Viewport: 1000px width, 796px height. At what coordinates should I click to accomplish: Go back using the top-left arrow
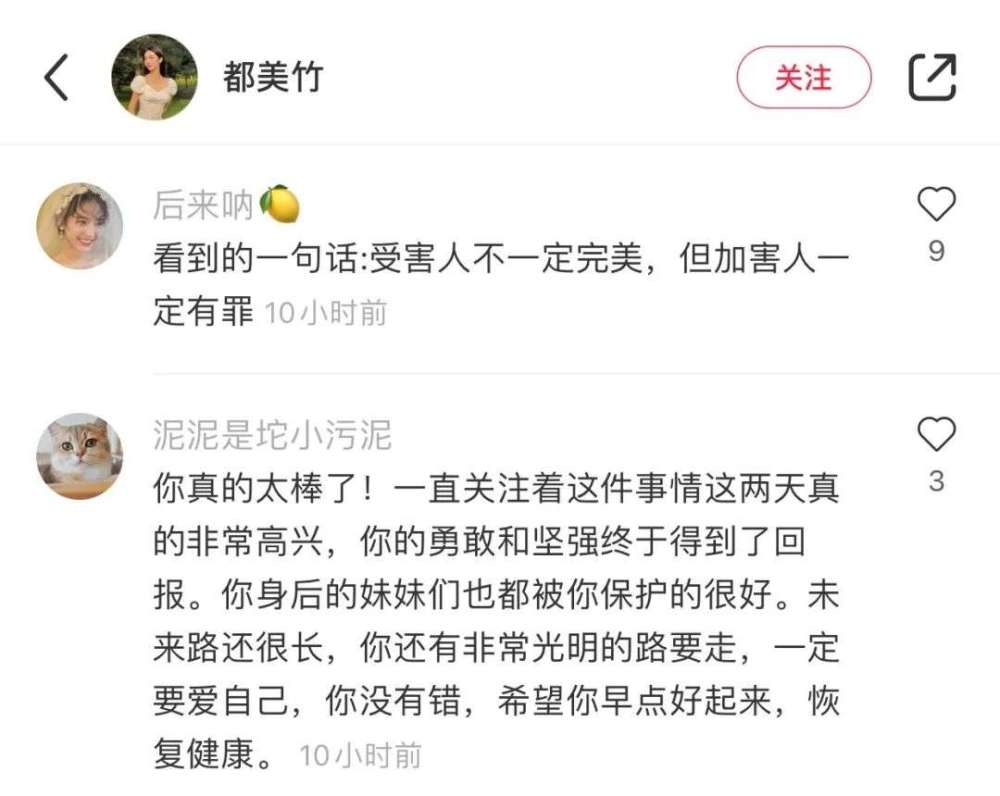(57, 78)
